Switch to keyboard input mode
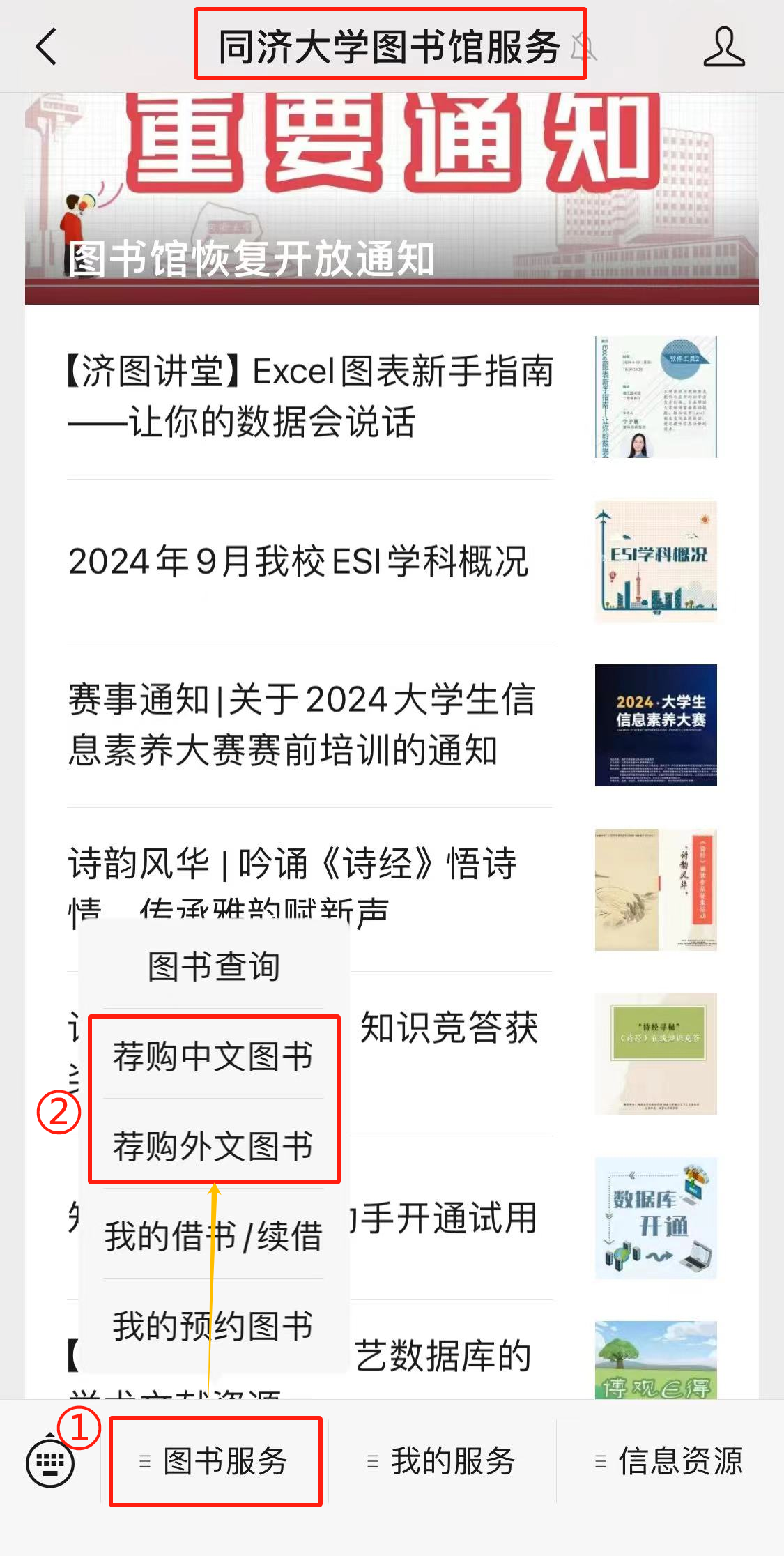This screenshot has height=1556, width=784. pyautogui.click(x=50, y=1462)
